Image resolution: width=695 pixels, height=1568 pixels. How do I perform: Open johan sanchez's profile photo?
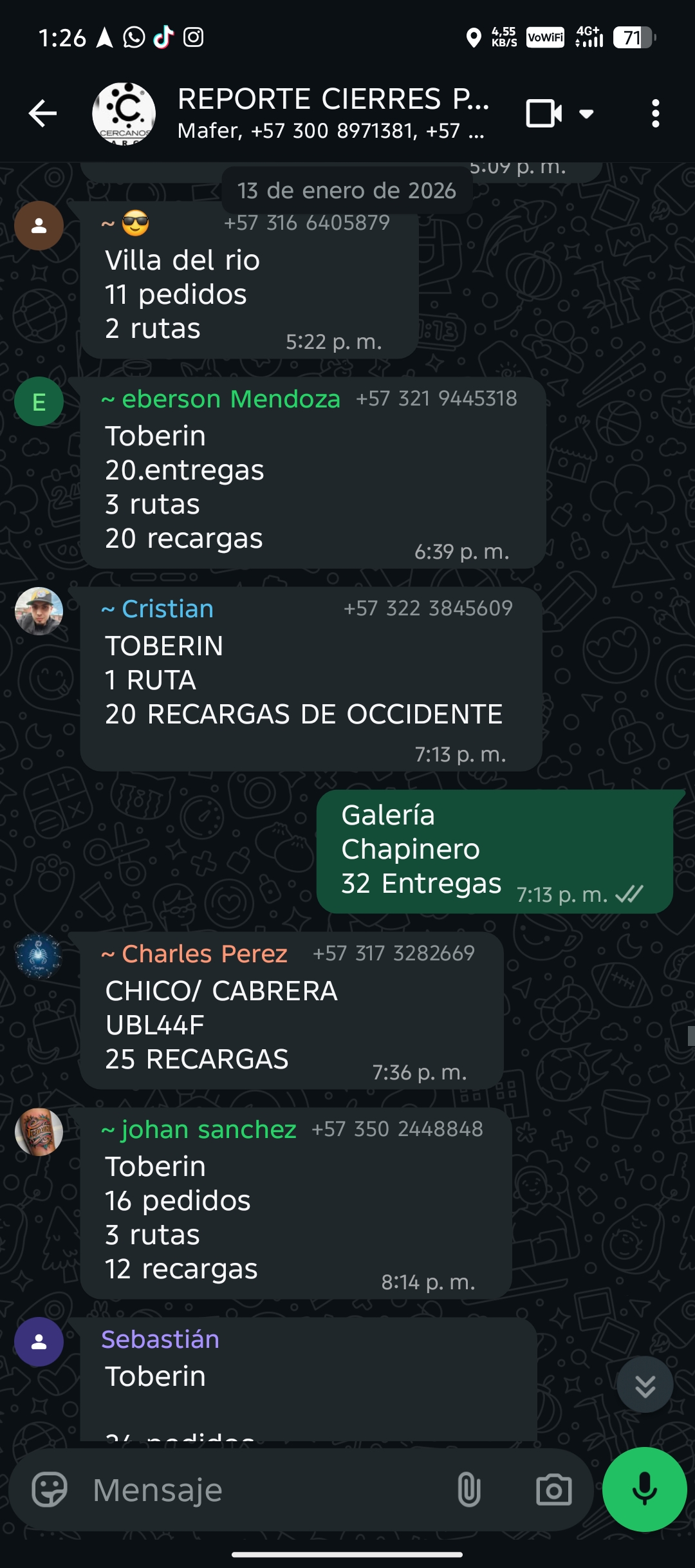coord(39,1132)
